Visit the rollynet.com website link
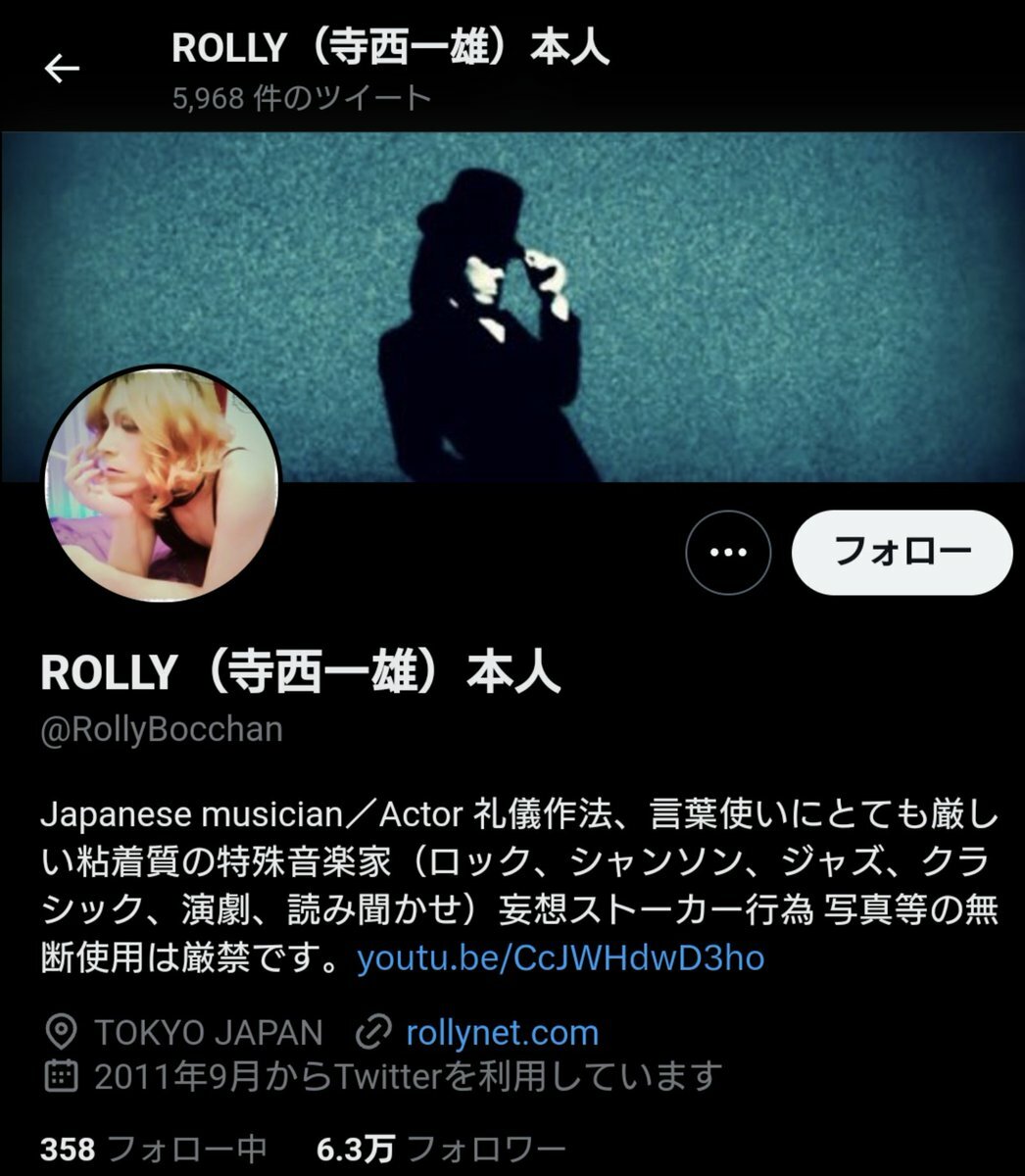 click(x=501, y=1032)
